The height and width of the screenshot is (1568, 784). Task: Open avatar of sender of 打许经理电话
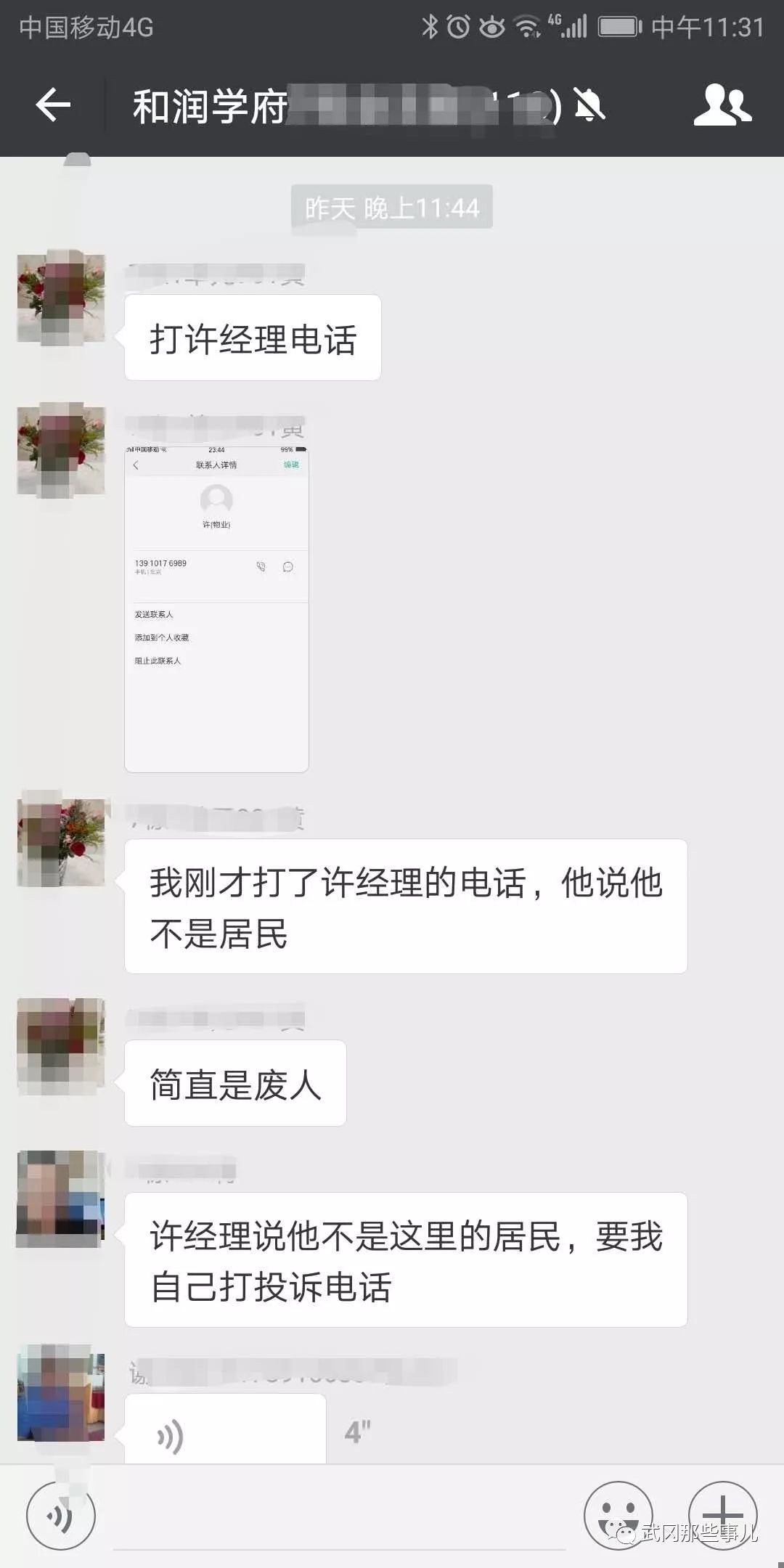tap(61, 298)
